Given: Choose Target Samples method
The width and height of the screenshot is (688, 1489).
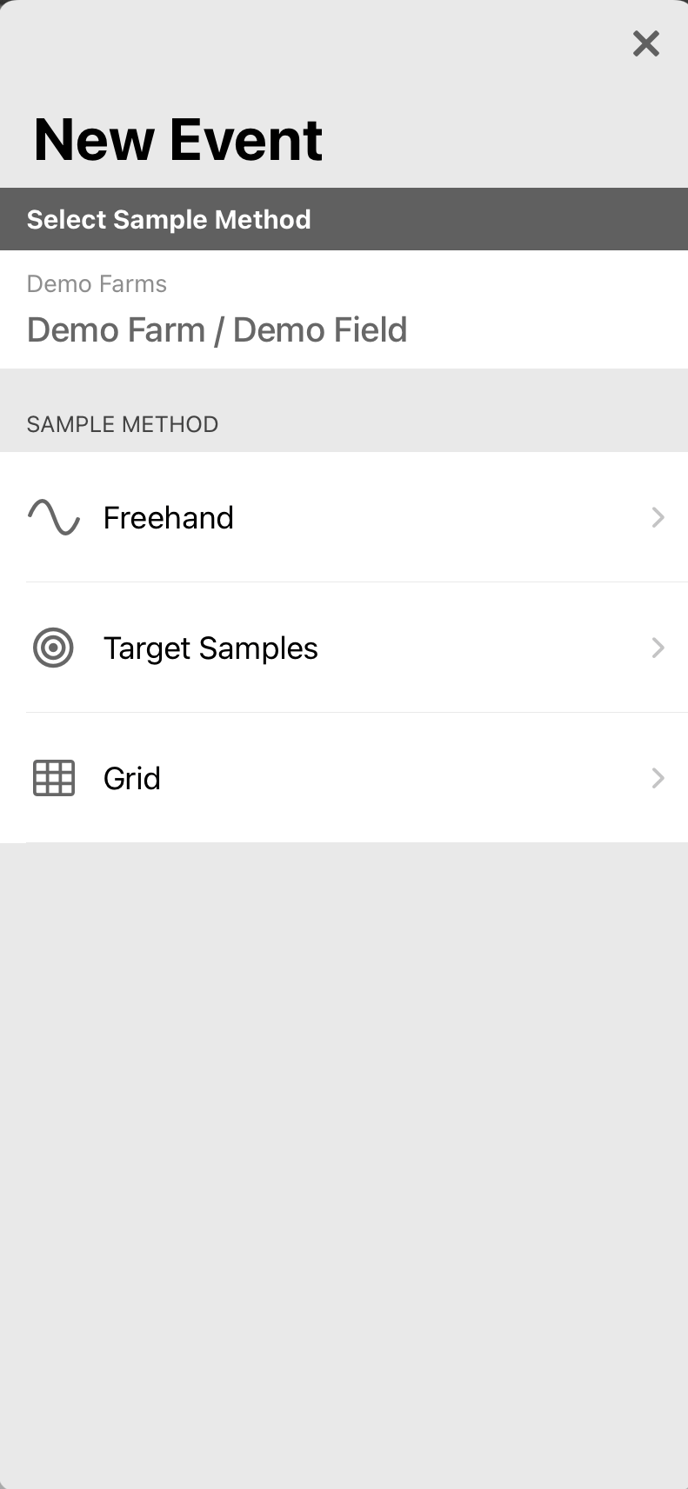Looking at the screenshot, I should [x=344, y=648].
